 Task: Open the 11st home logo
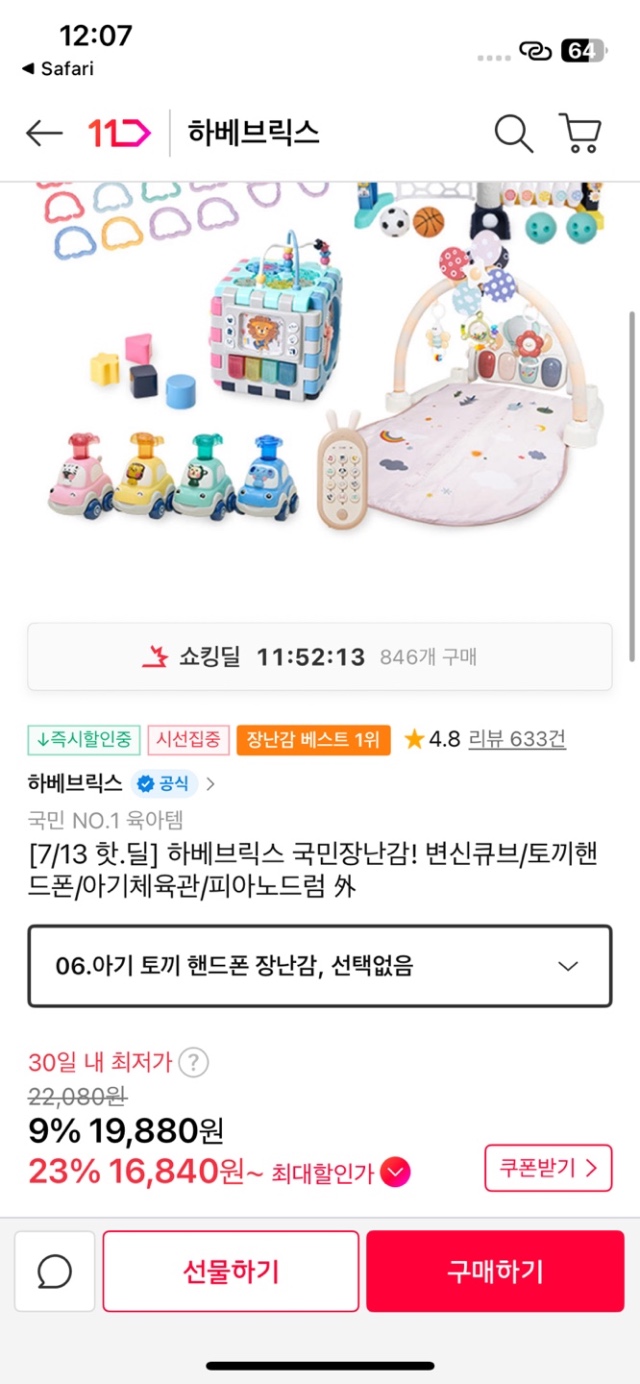[119, 133]
